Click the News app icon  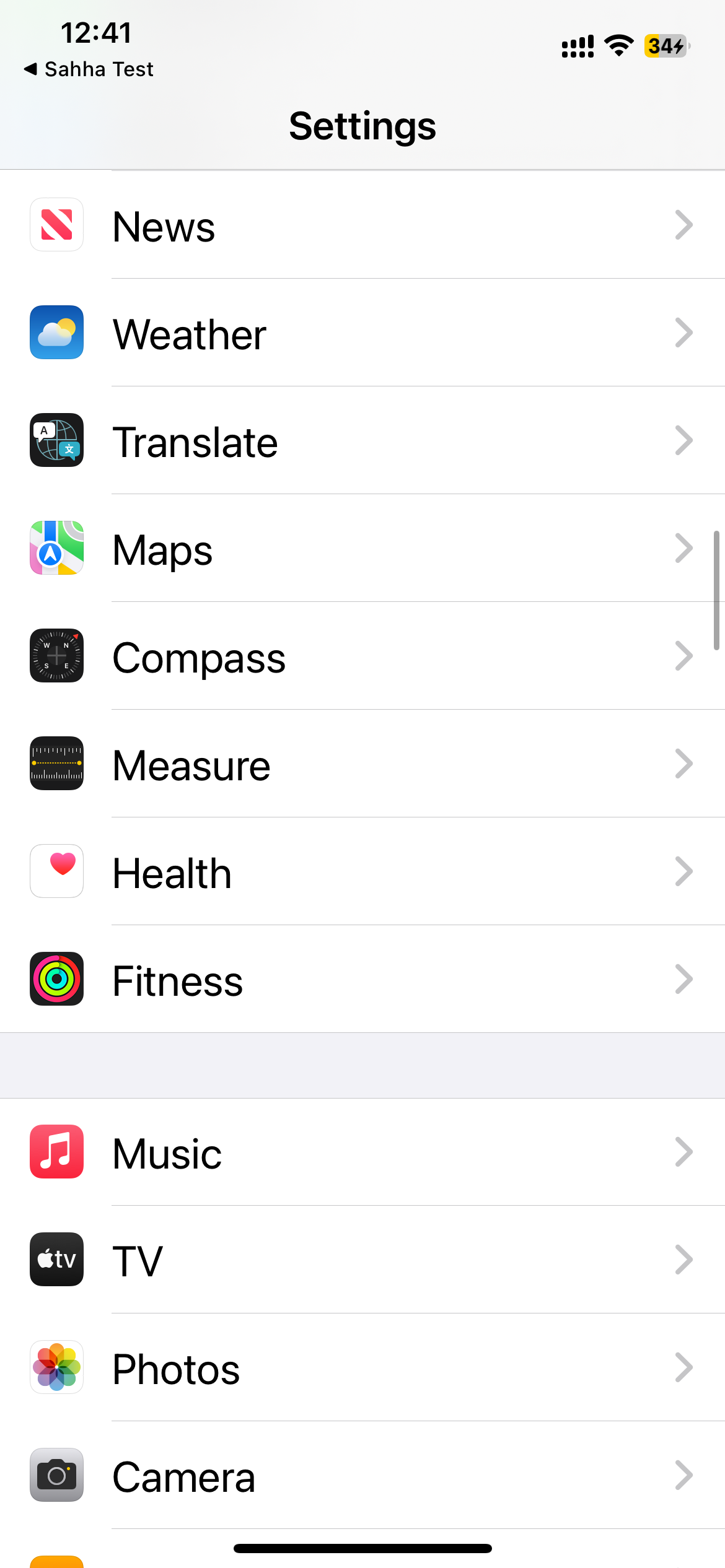click(56, 225)
